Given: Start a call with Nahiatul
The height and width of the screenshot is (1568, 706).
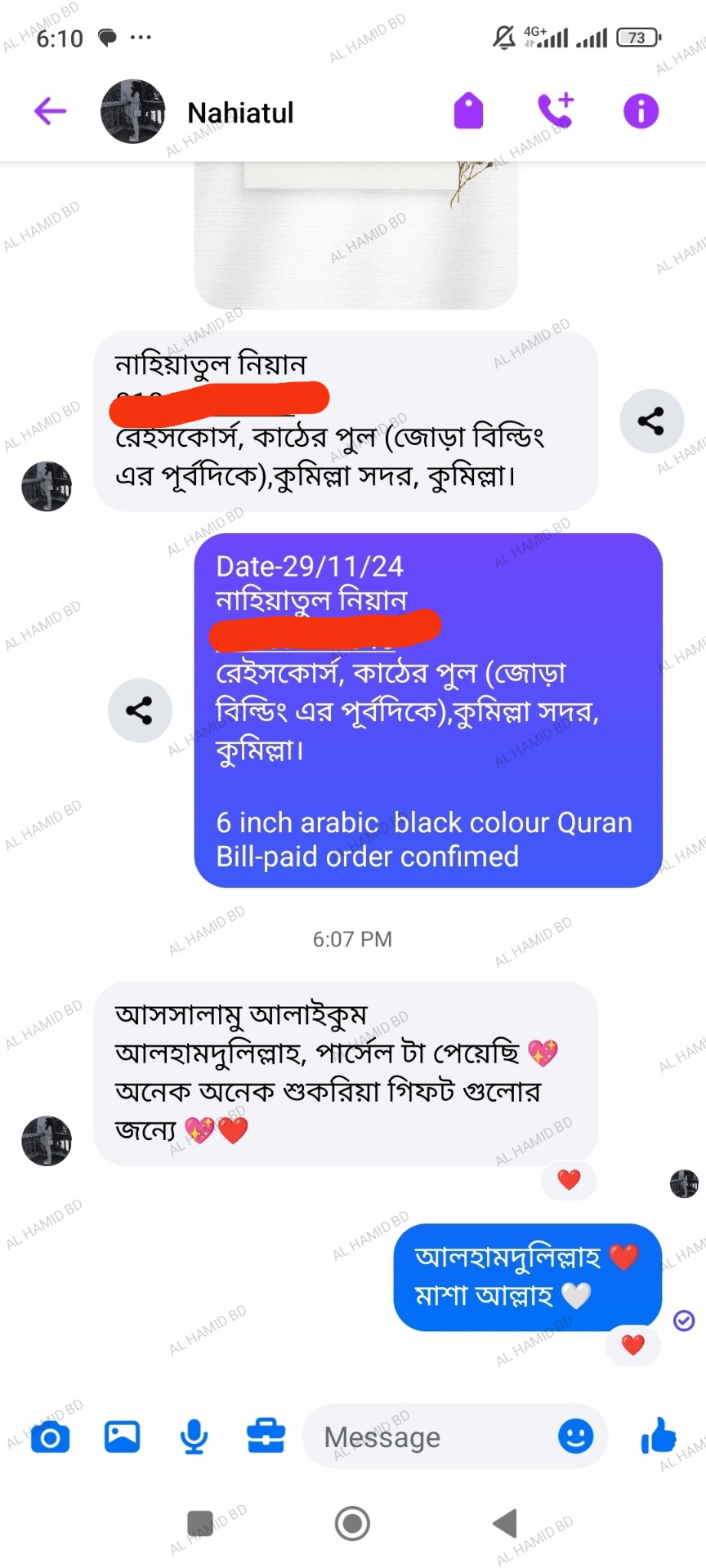Looking at the screenshot, I should click(556, 111).
